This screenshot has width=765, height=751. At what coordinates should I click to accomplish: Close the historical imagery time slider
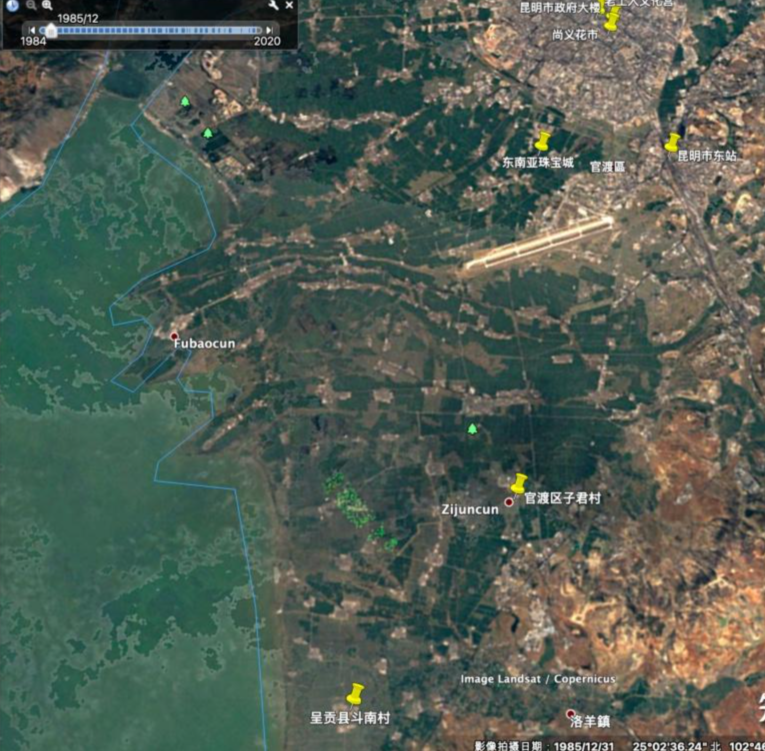(x=289, y=5)
